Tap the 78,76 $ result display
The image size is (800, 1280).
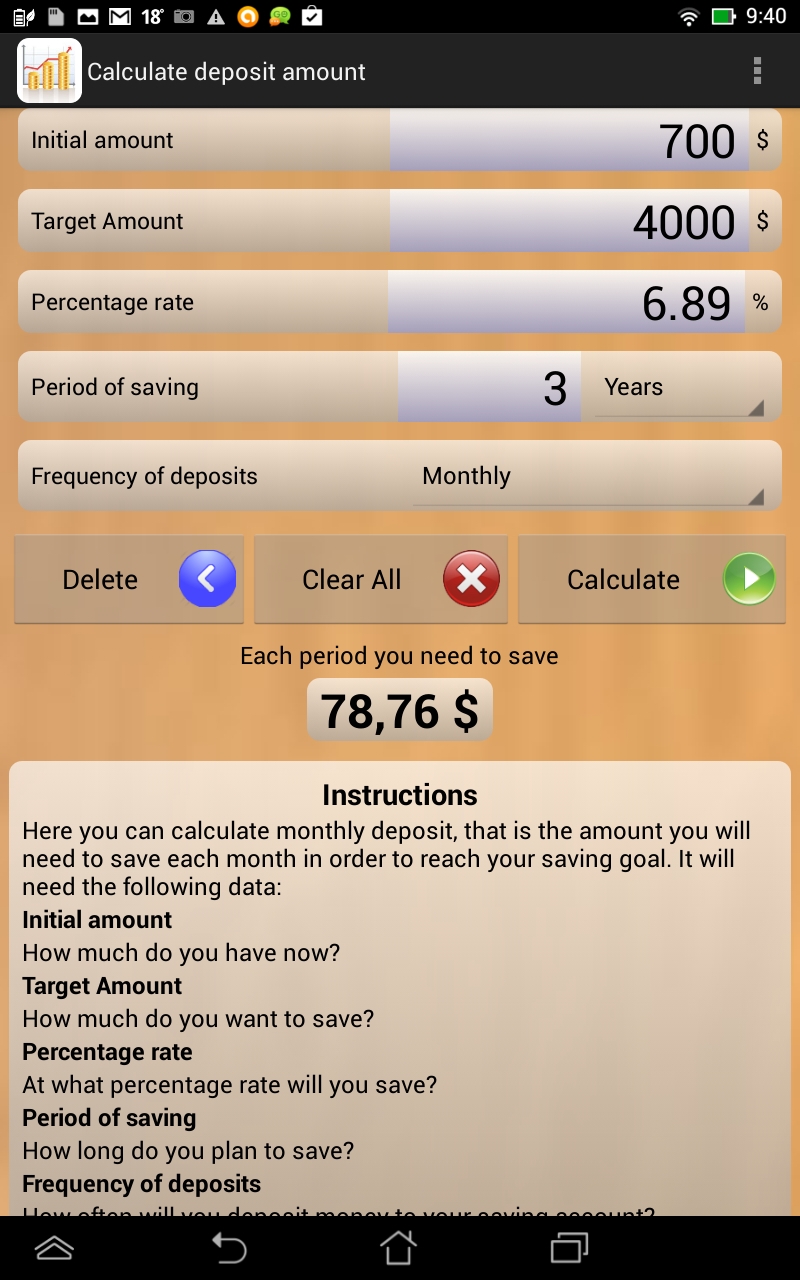(399, 710)
